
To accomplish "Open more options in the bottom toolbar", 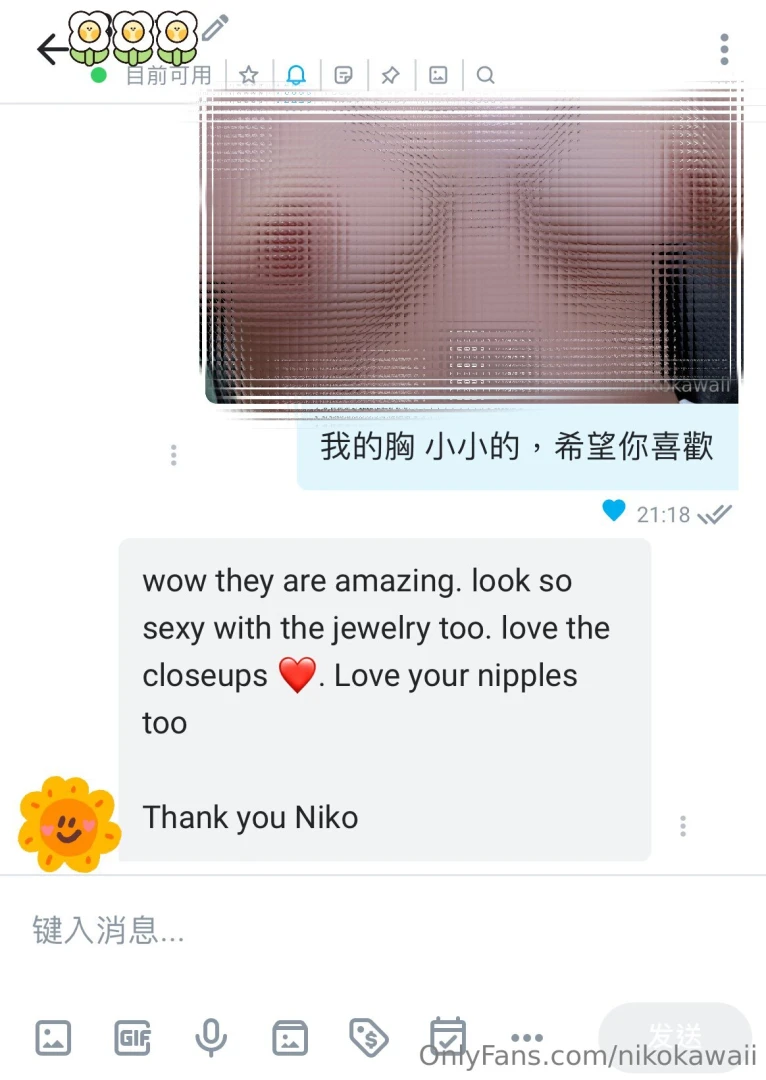I will coord(526,1038).
